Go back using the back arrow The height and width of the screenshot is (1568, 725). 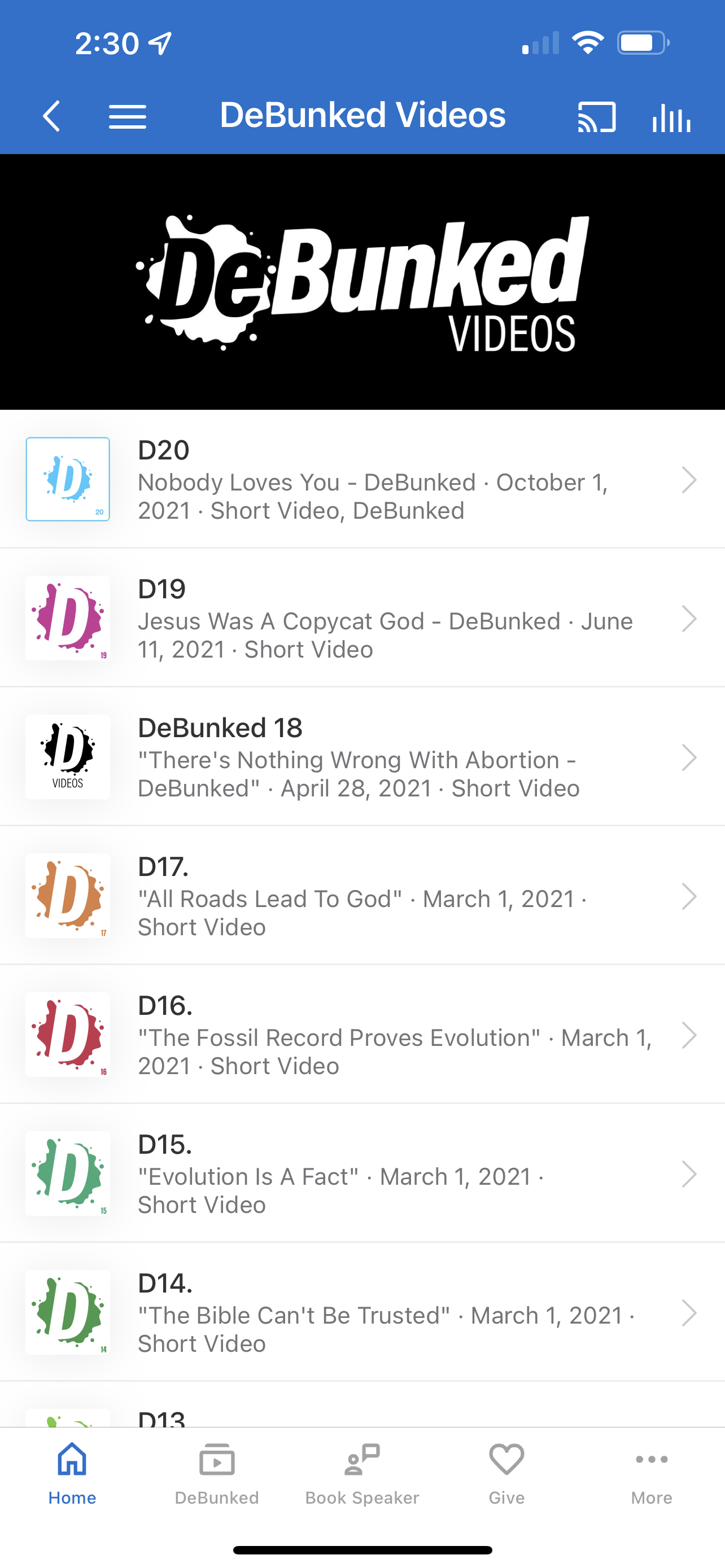(x=53, y=116)
